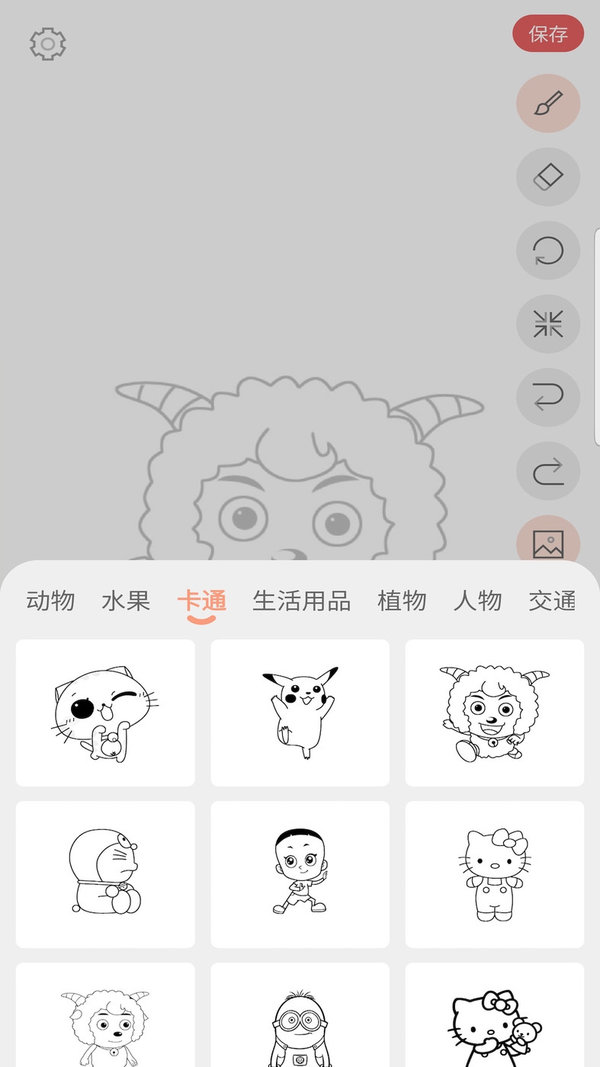Redo the last stroke

[548, 470]
